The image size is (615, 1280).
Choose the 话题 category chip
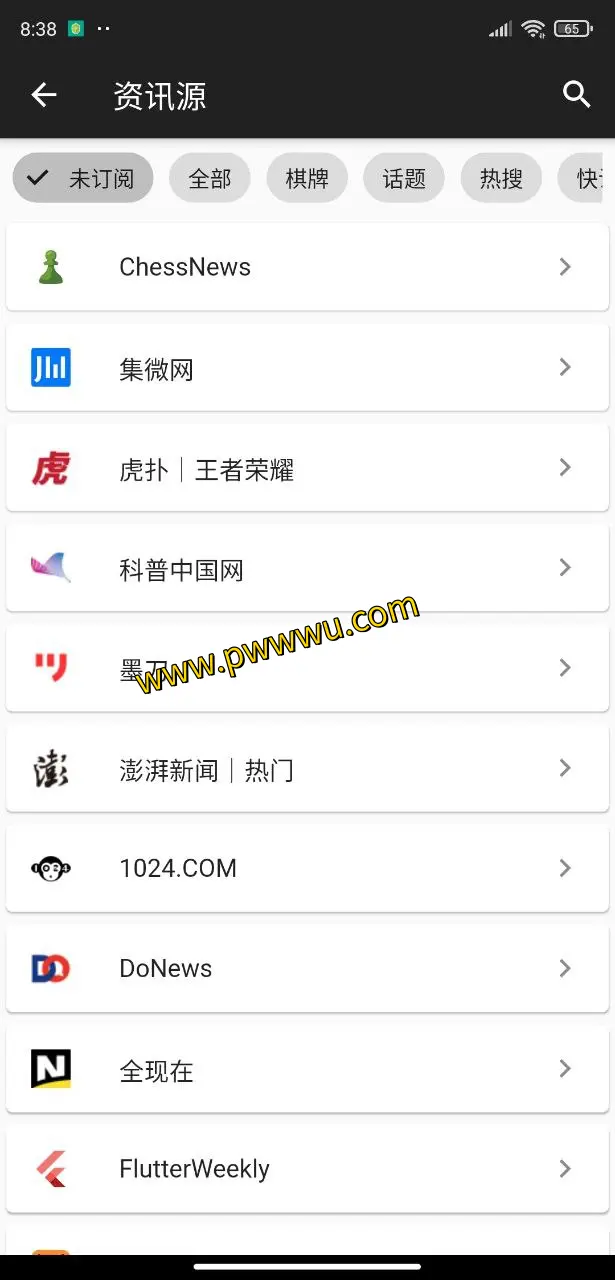[404, 179]
